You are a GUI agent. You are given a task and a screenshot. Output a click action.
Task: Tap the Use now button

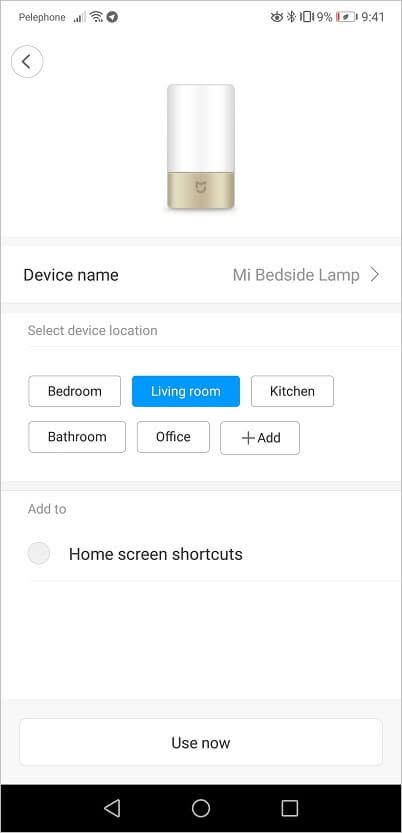201,742
